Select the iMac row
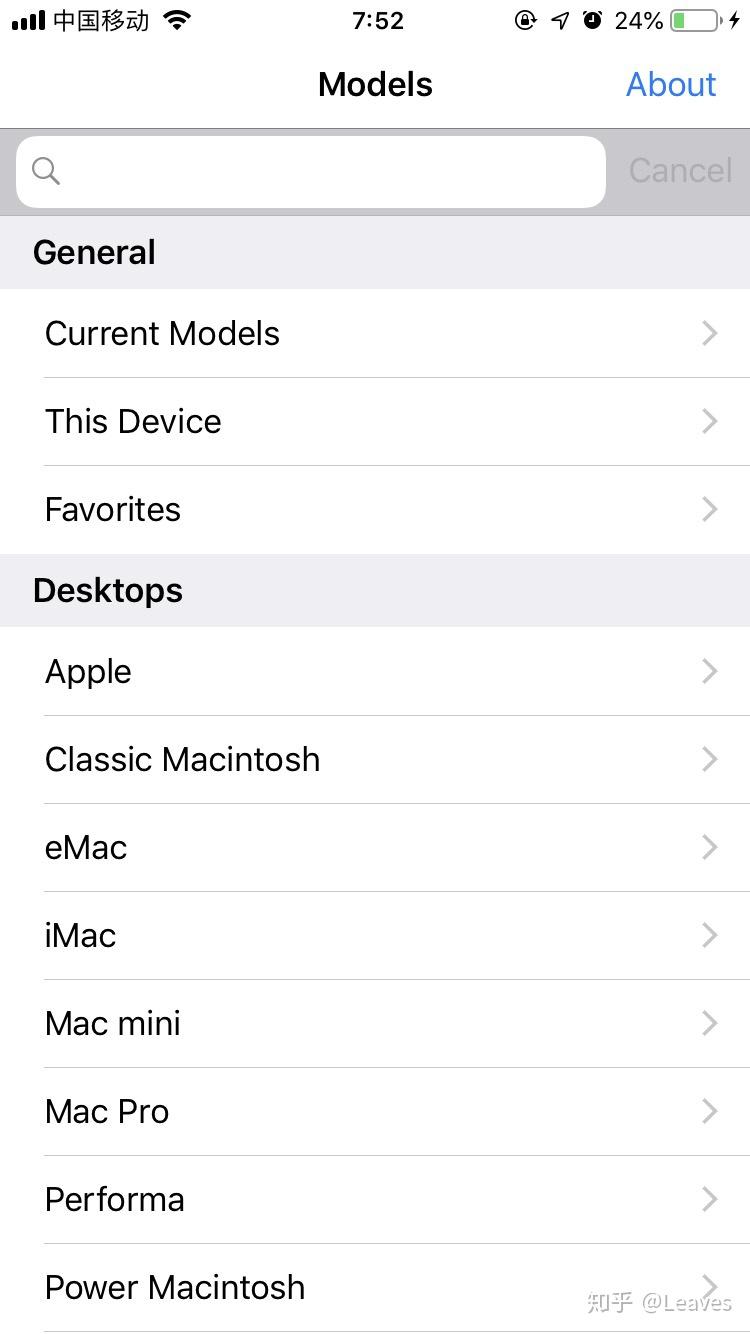The height and width of the screenshot is (1334, 750). tap(375, 936)
